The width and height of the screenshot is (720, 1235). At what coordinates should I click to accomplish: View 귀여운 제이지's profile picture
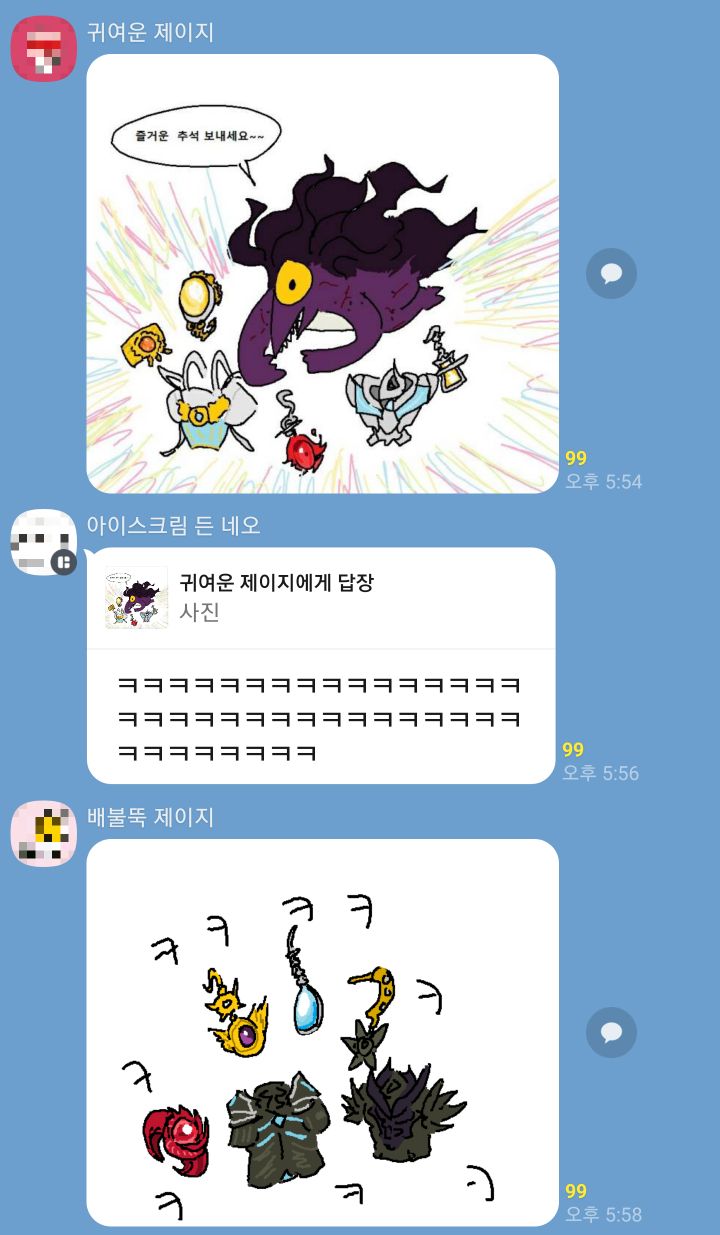coord(44,48)
